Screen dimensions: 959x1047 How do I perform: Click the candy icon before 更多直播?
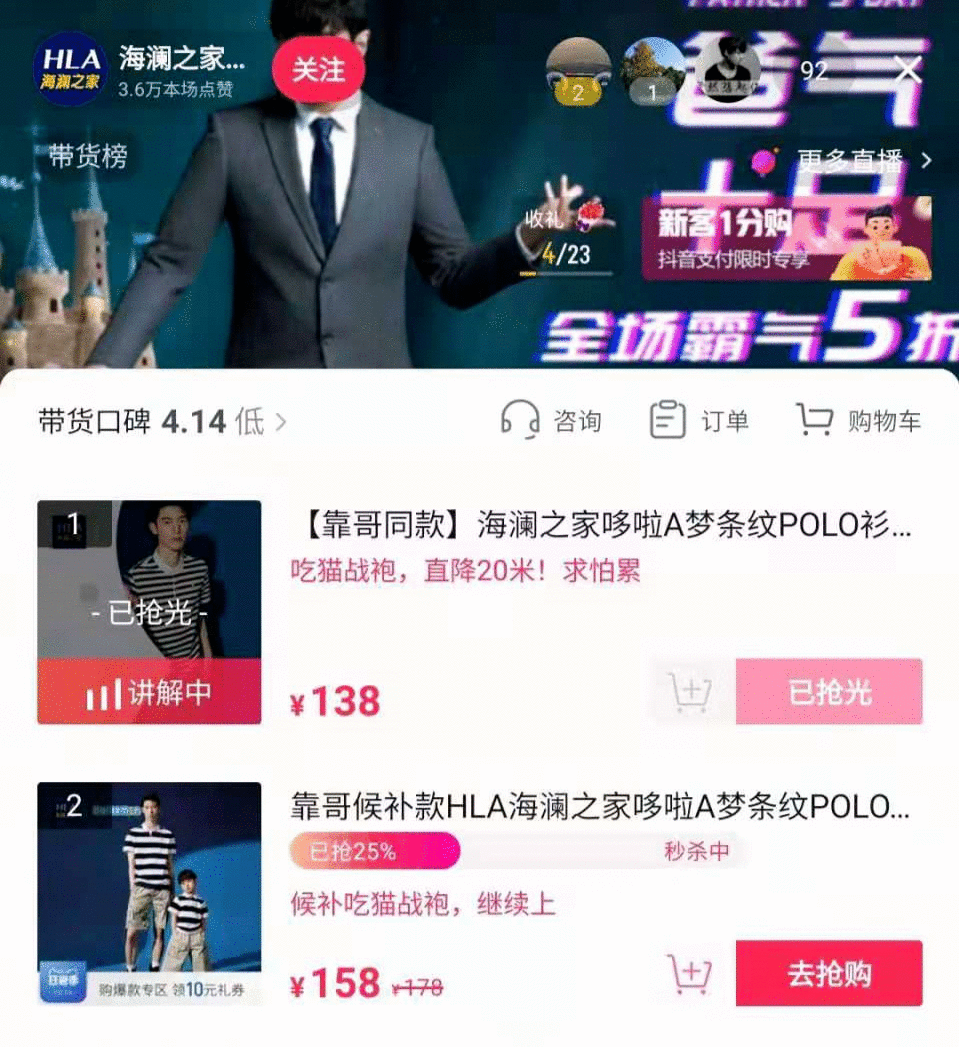(762, 159)
